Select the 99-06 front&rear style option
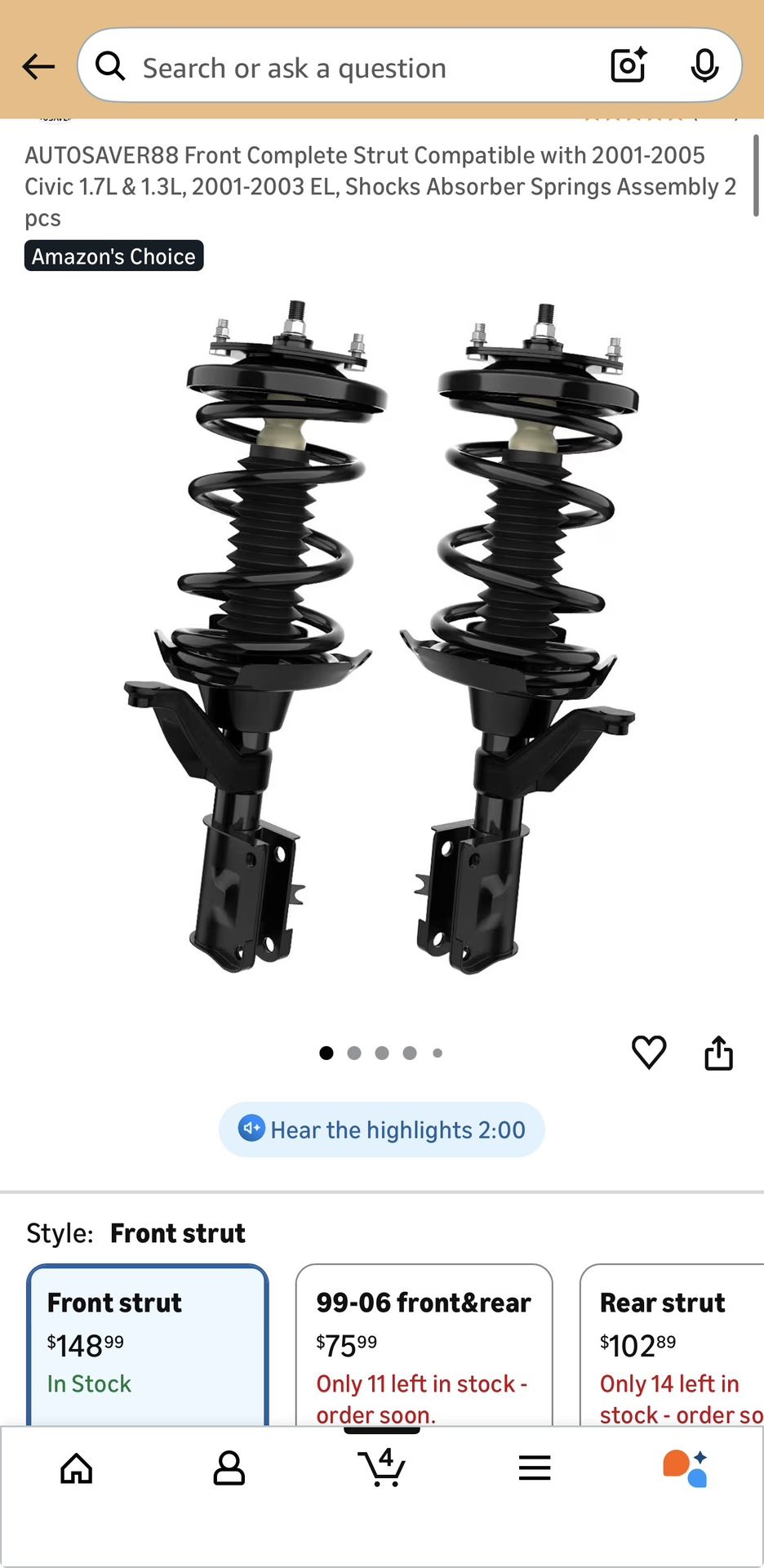 (x=423, y=1347)
